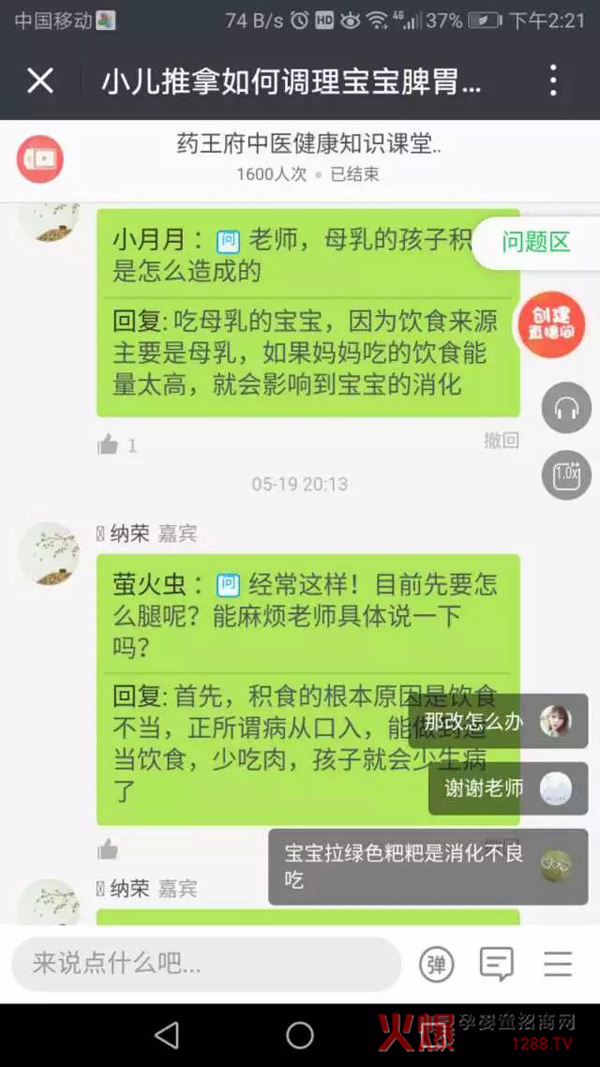Go to home screen via system home

(300, 1035)
